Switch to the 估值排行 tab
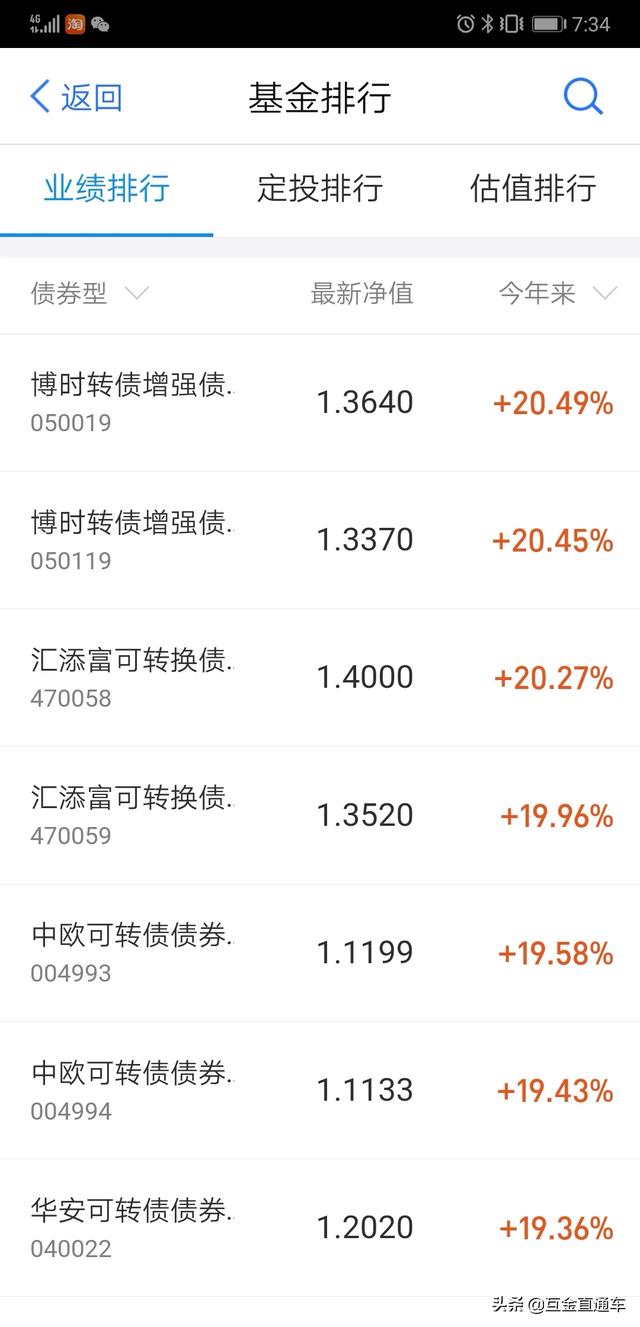Image resolution: width=640 pixels, height=1327 pixels. pos(533,188)
